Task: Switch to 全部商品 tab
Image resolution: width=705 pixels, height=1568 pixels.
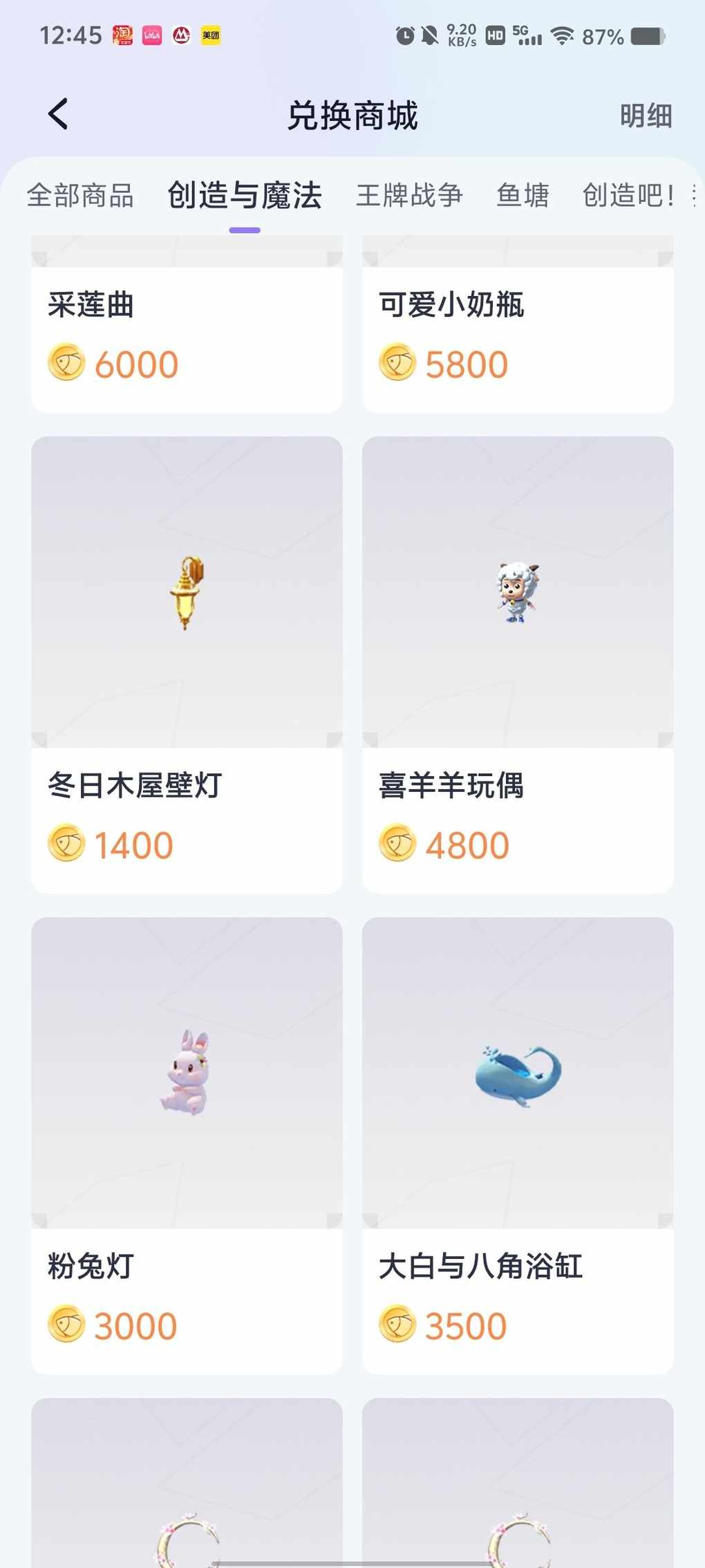Action: click(80, 196)
